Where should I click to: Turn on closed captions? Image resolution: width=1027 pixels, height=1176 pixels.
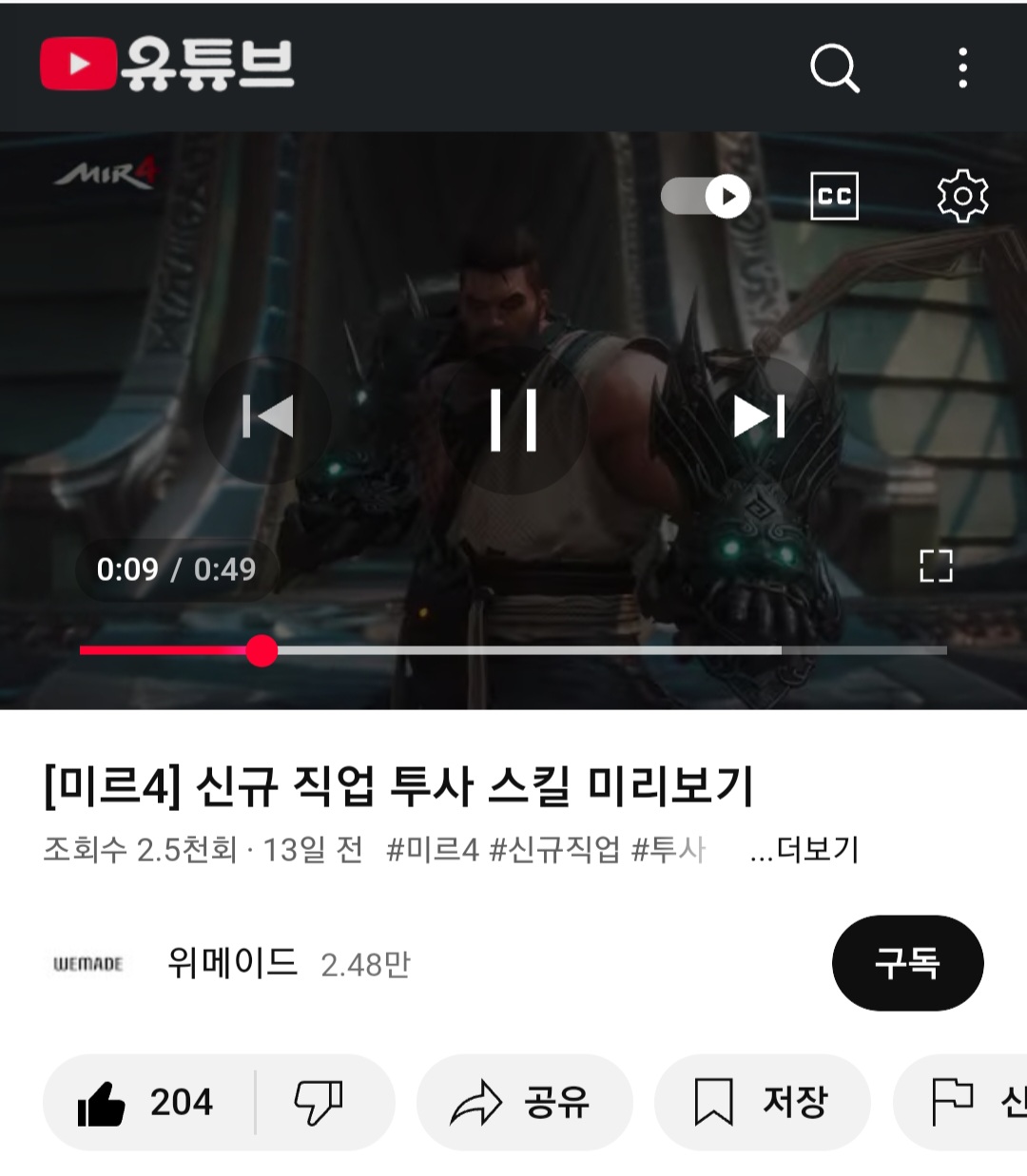click(x=834, y=197)
